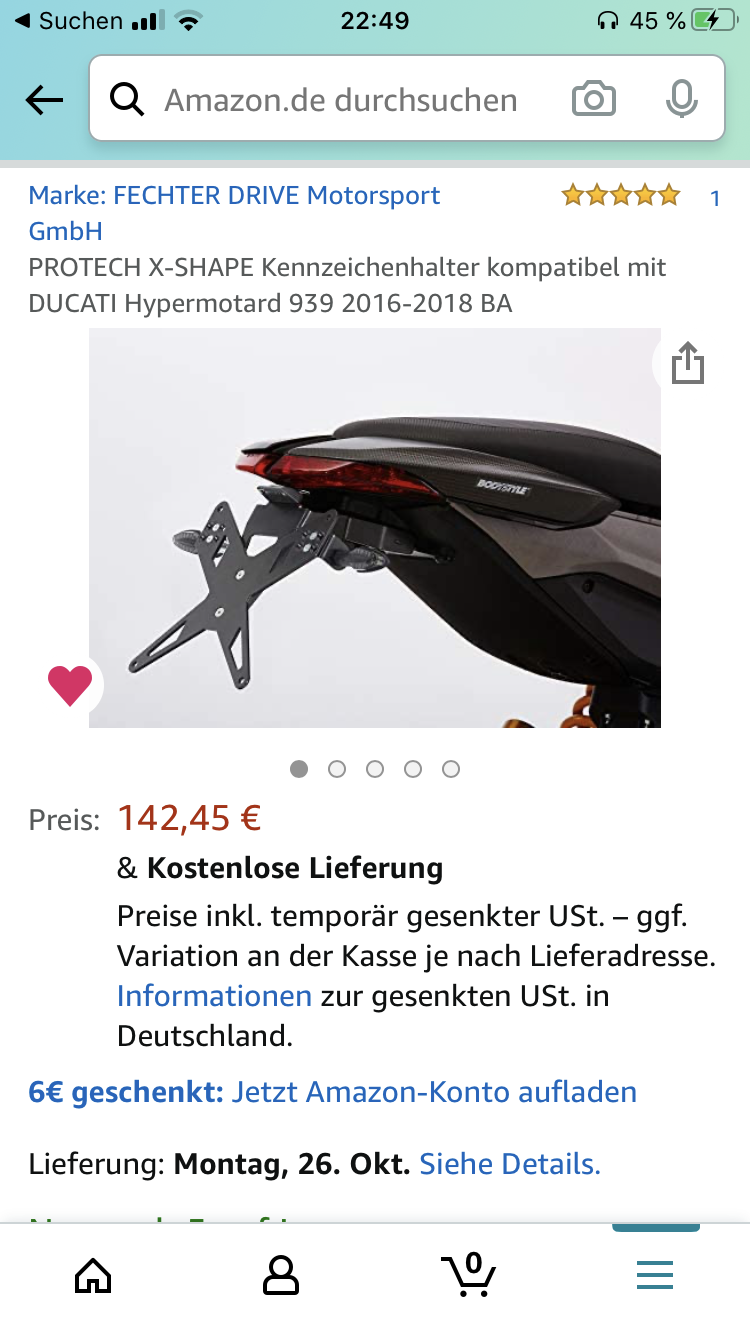Open 6€ geschenkt Amazon-Konto aufladen offer
750x1334 pixels.
(x=333, y=1092)
